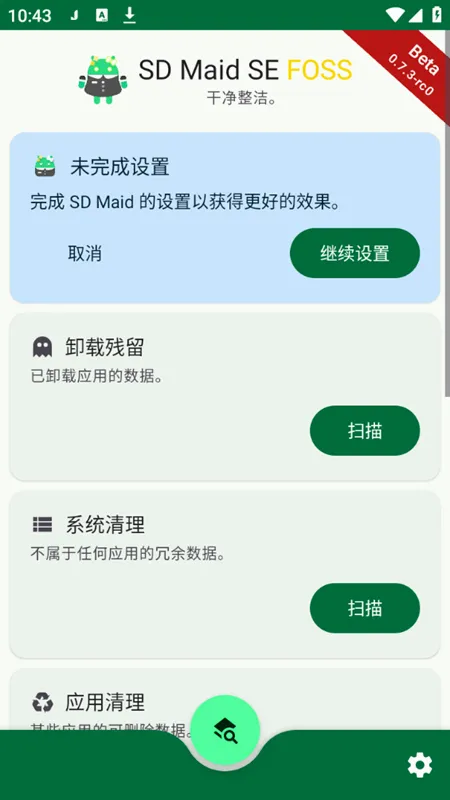The height and width of the screenshot is (800, 450).
Task: Dismiss the setup card with 取消
Action: pos(85,253)
